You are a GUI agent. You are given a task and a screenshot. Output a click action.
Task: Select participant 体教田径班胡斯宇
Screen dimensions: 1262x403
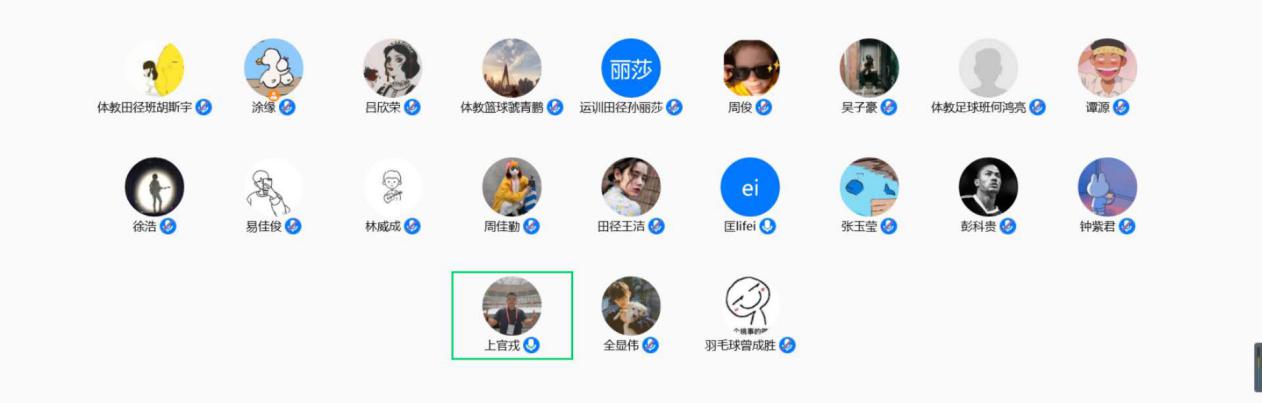154,68
